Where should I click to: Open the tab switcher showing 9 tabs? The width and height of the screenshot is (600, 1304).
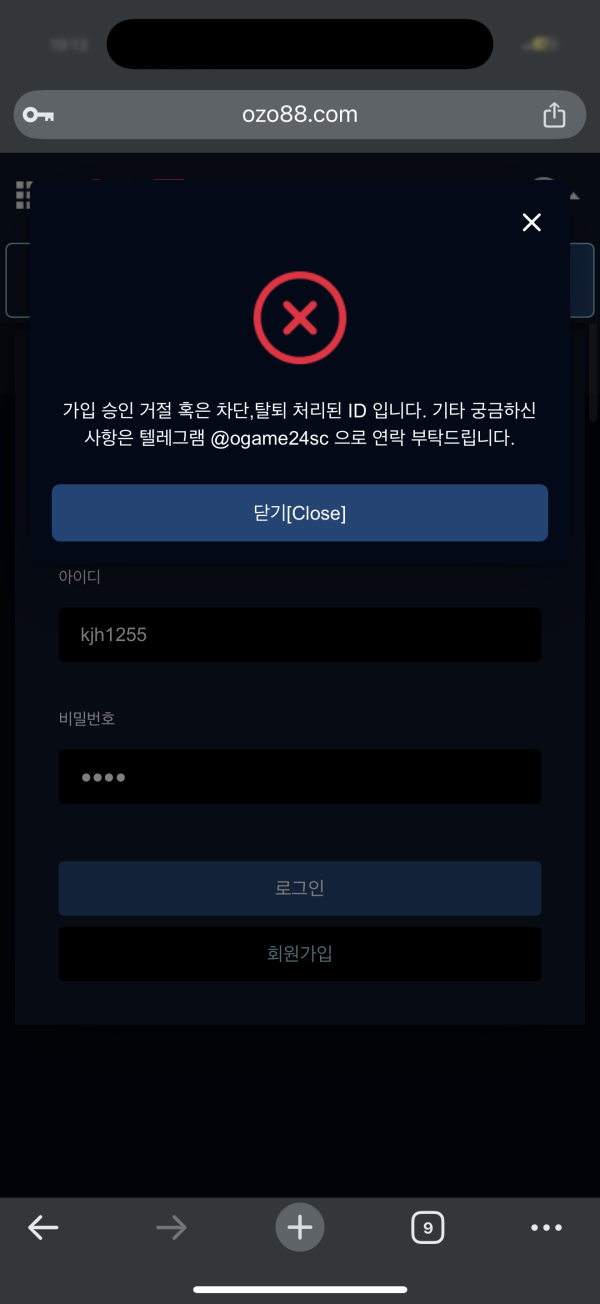(x=427, y=1227)
